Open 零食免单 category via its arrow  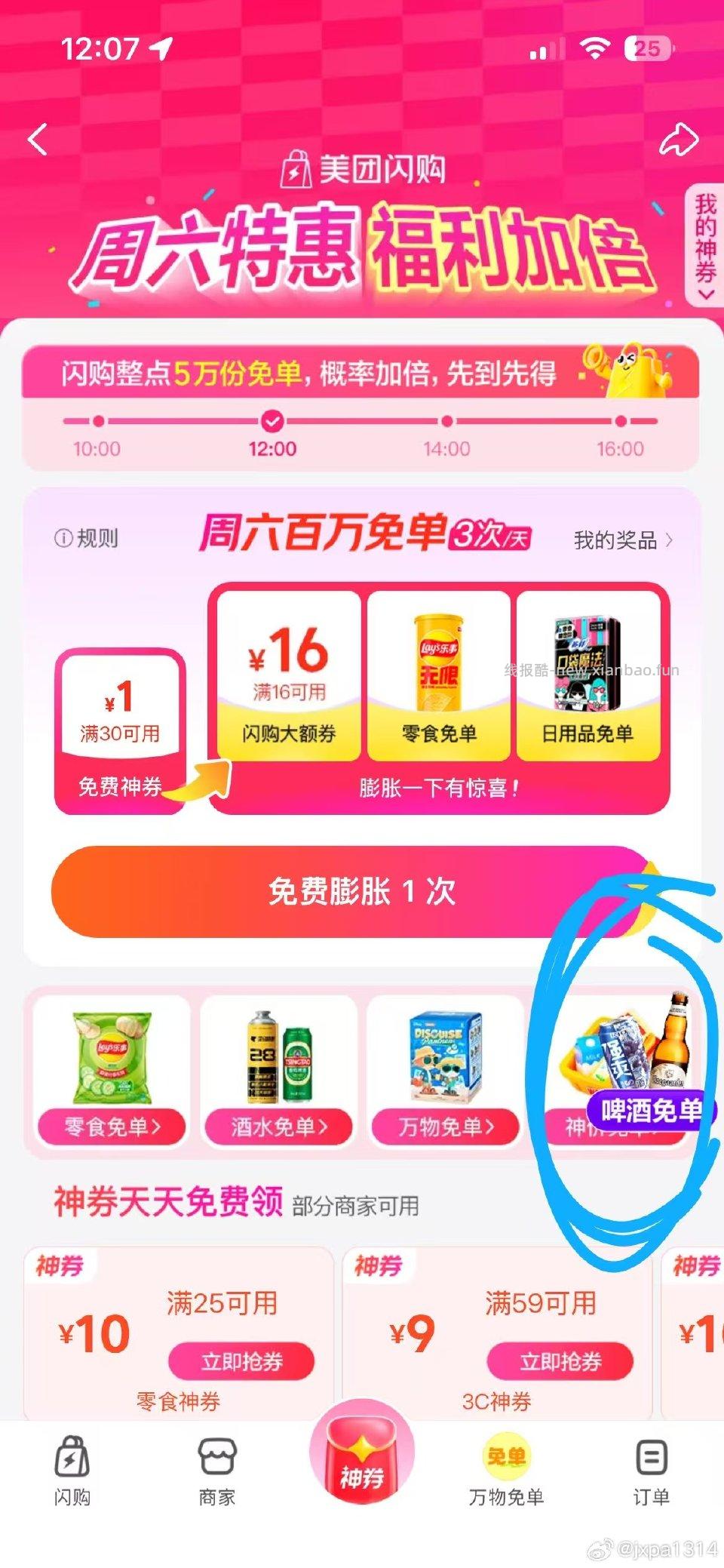coord(111,1128)
